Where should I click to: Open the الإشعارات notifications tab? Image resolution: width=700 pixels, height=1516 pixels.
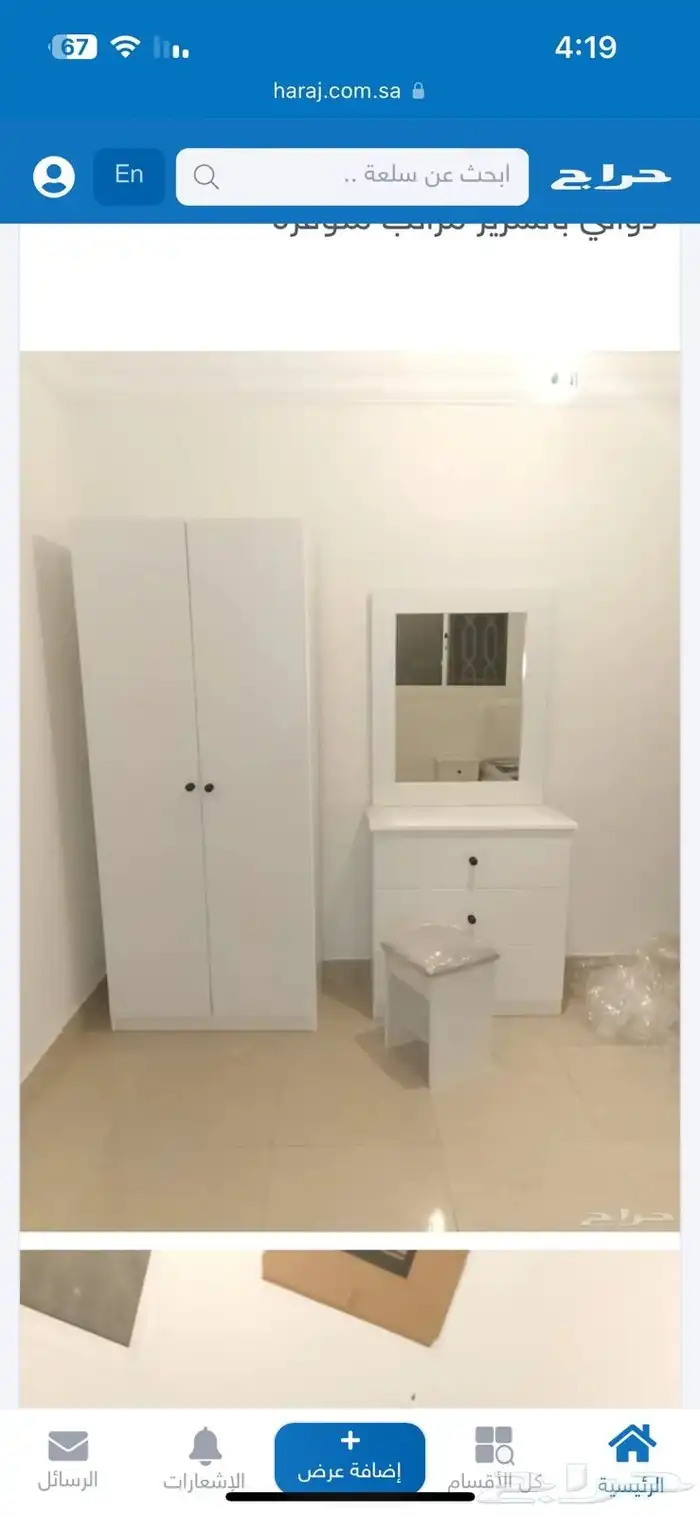pos(204,1460)
